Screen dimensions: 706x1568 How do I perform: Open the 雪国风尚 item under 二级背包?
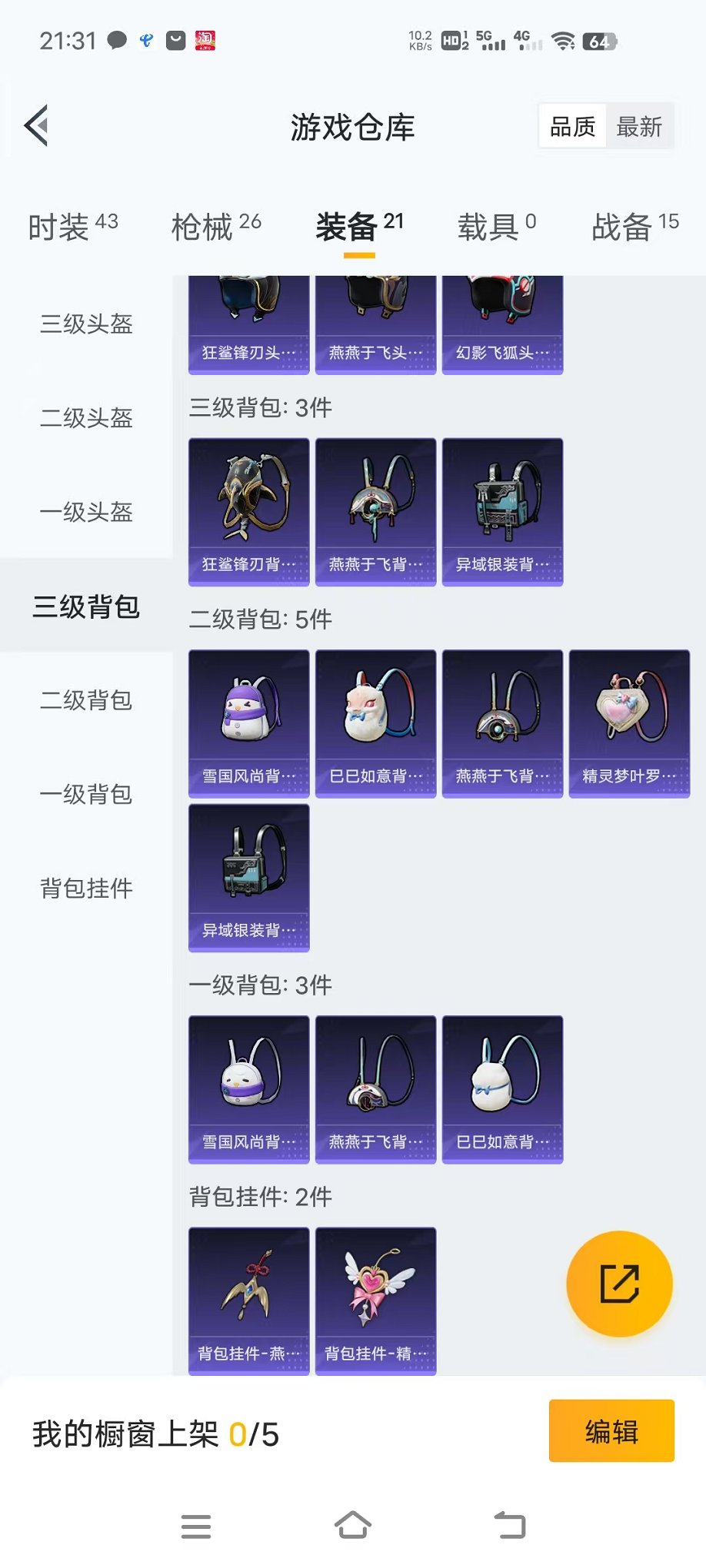(249, 723)
